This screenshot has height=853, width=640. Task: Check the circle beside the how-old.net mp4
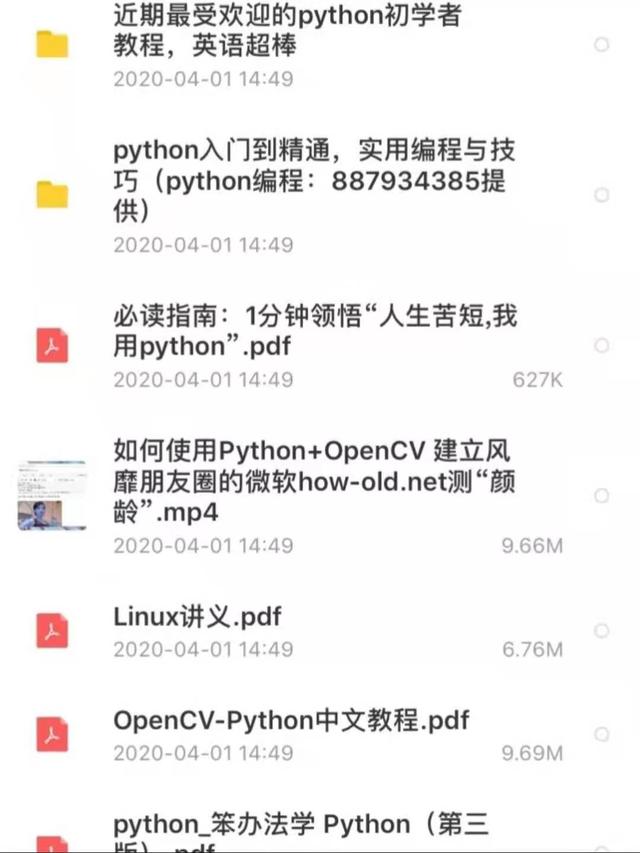[x=602, y=496]
